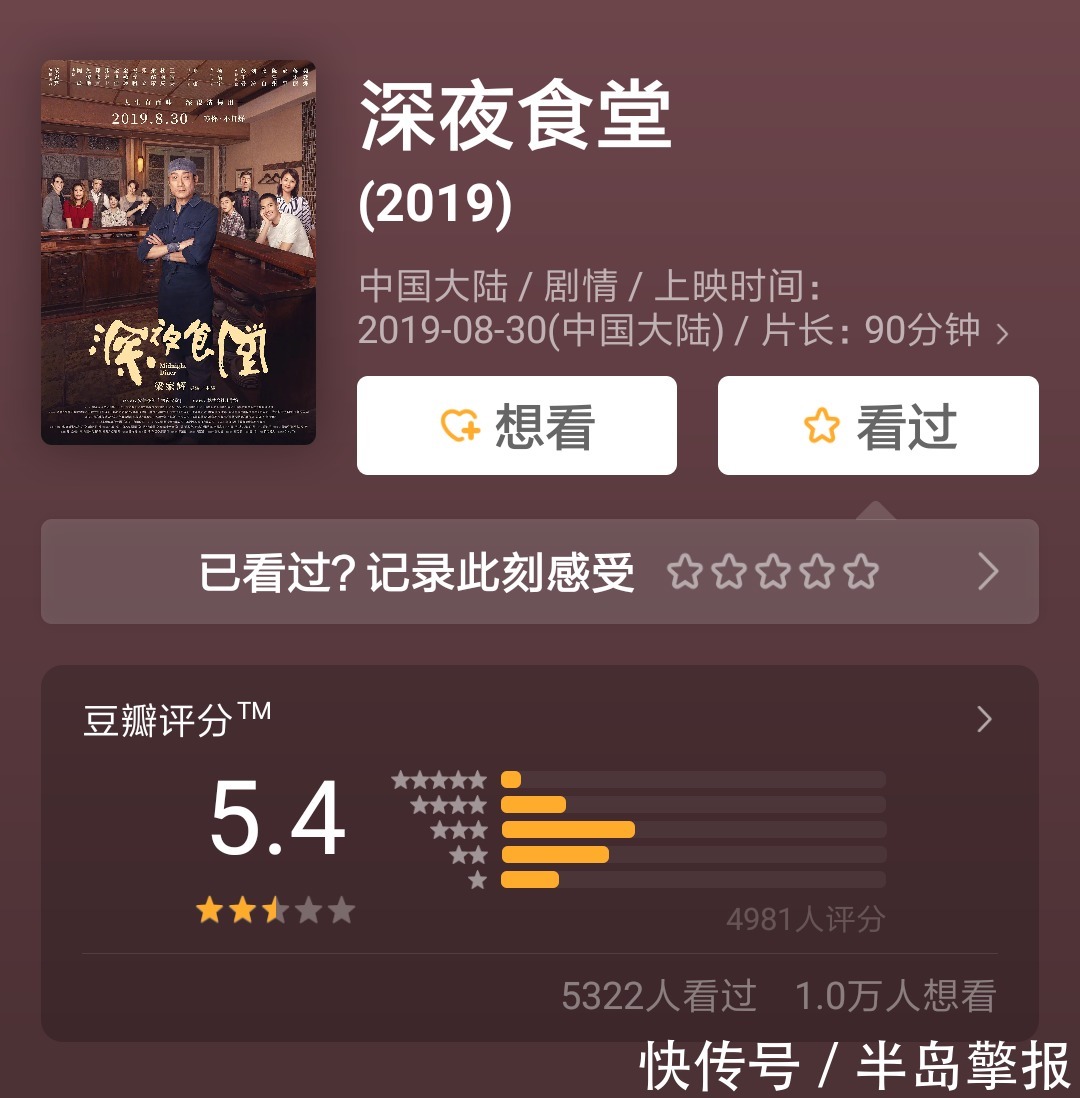Click the 想看 button
The image size is (1080, 1098).
coord(516,425)
